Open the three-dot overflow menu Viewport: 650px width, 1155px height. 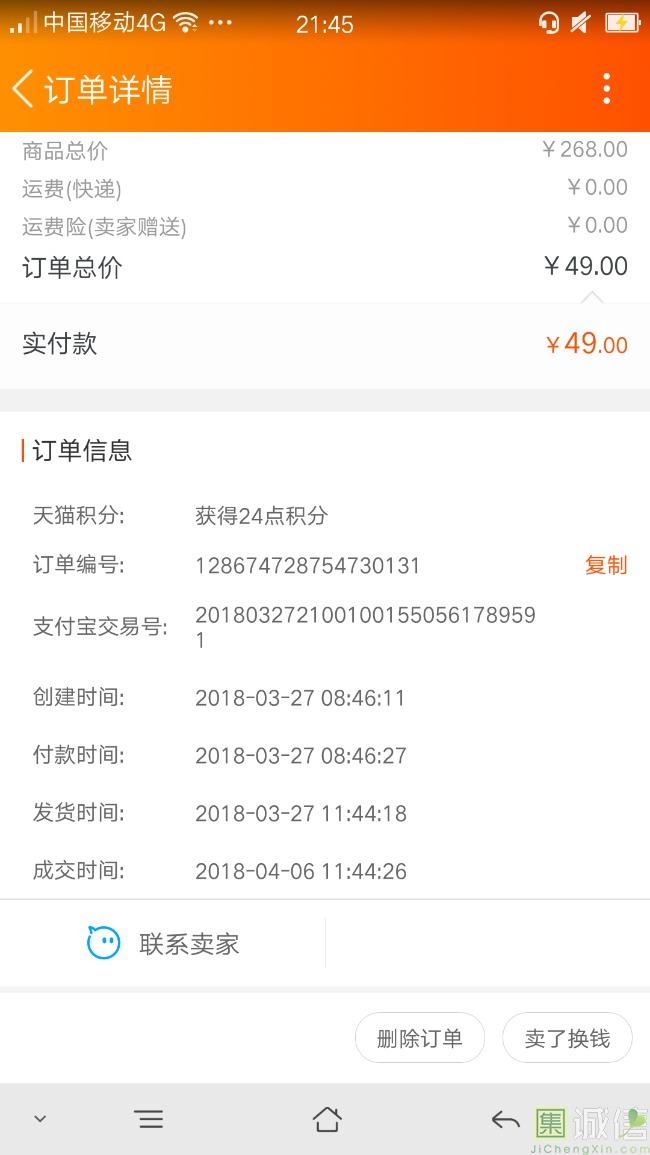pos(606,89)
